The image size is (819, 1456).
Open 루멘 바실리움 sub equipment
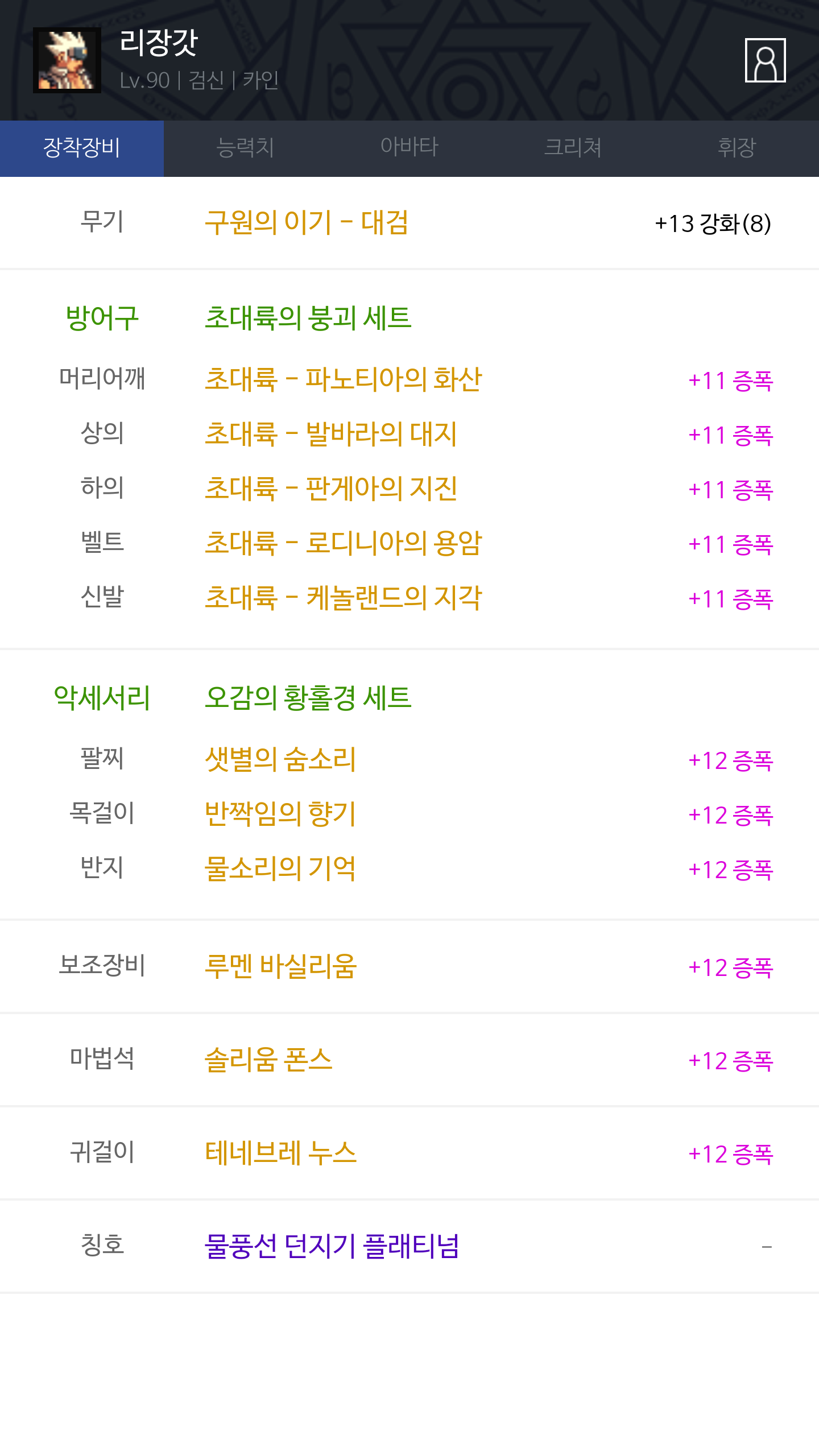[x=281, y=966]
